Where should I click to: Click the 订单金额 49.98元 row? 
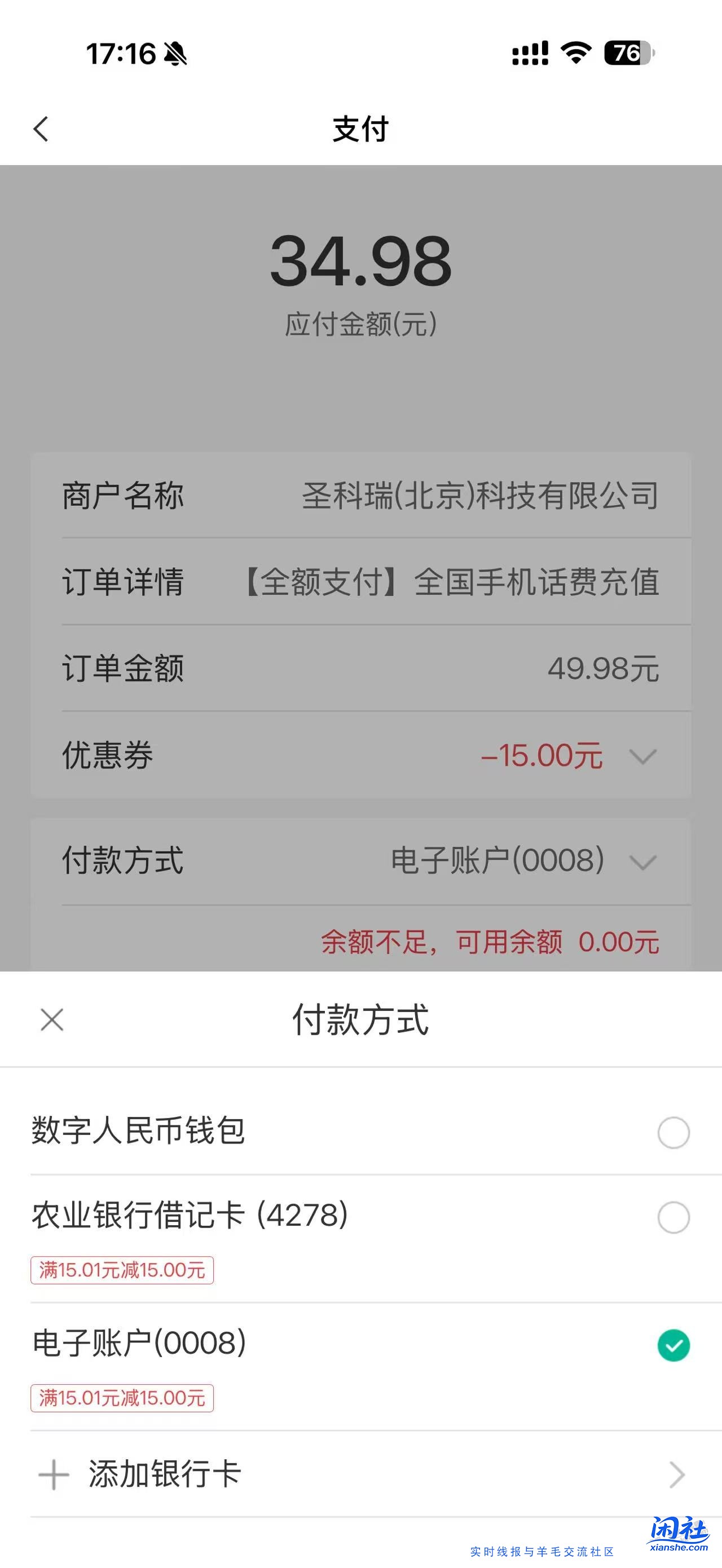click(360, 668)
